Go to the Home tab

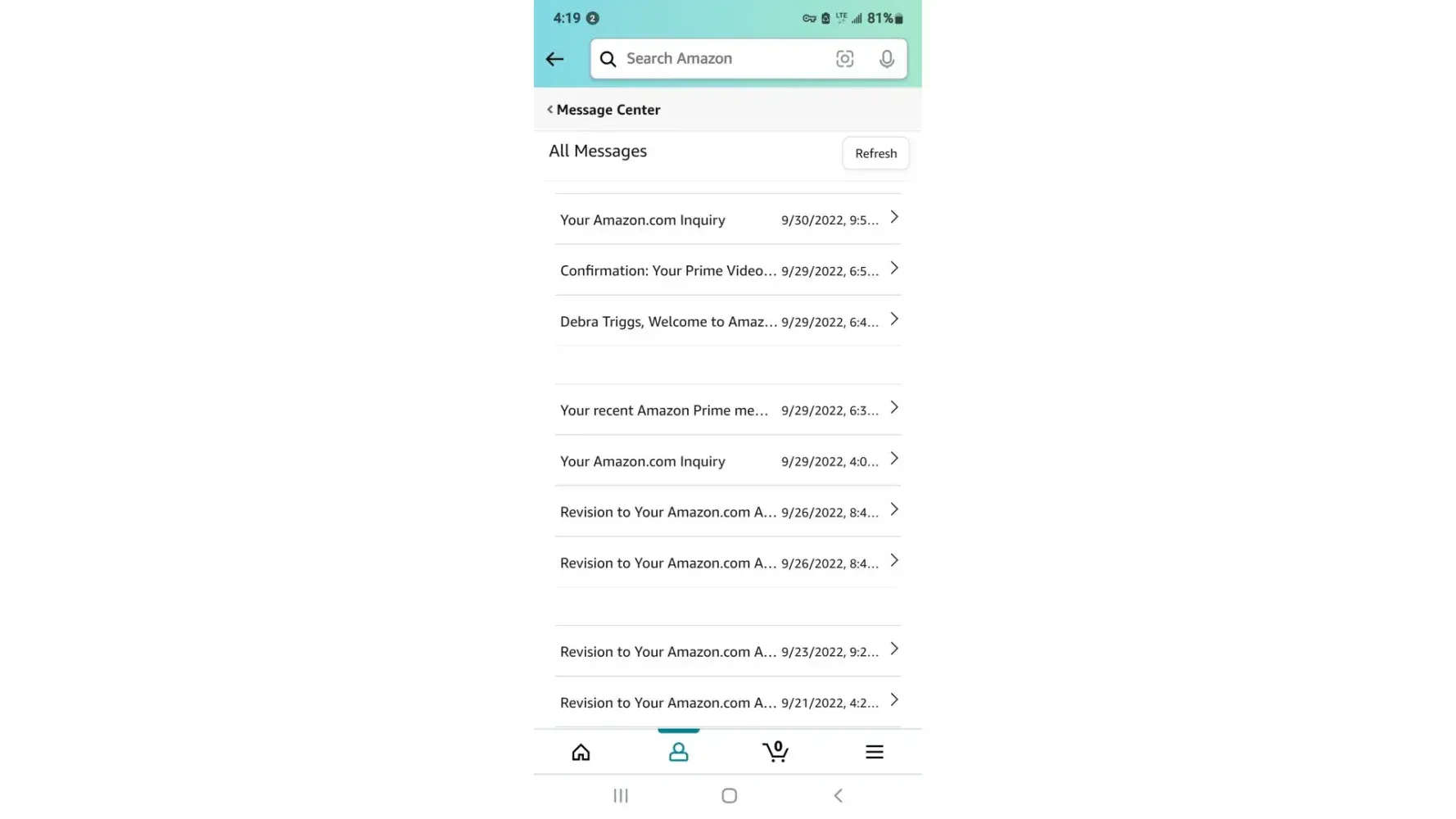pyautogui.click(x=581, y=752)
